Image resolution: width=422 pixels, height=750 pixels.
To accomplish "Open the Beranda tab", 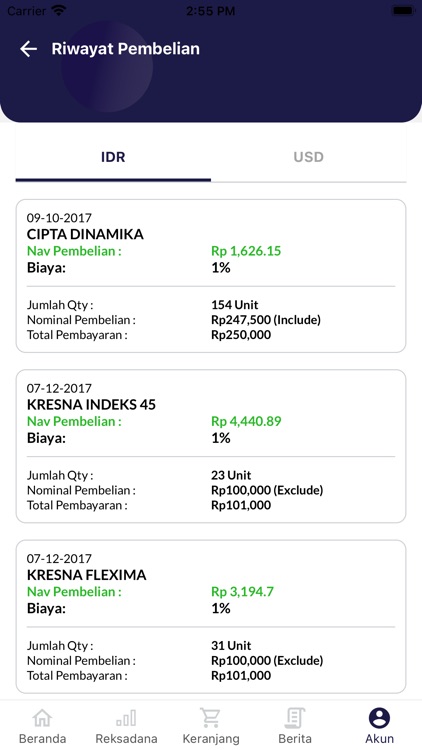I will tap(42, 726).
